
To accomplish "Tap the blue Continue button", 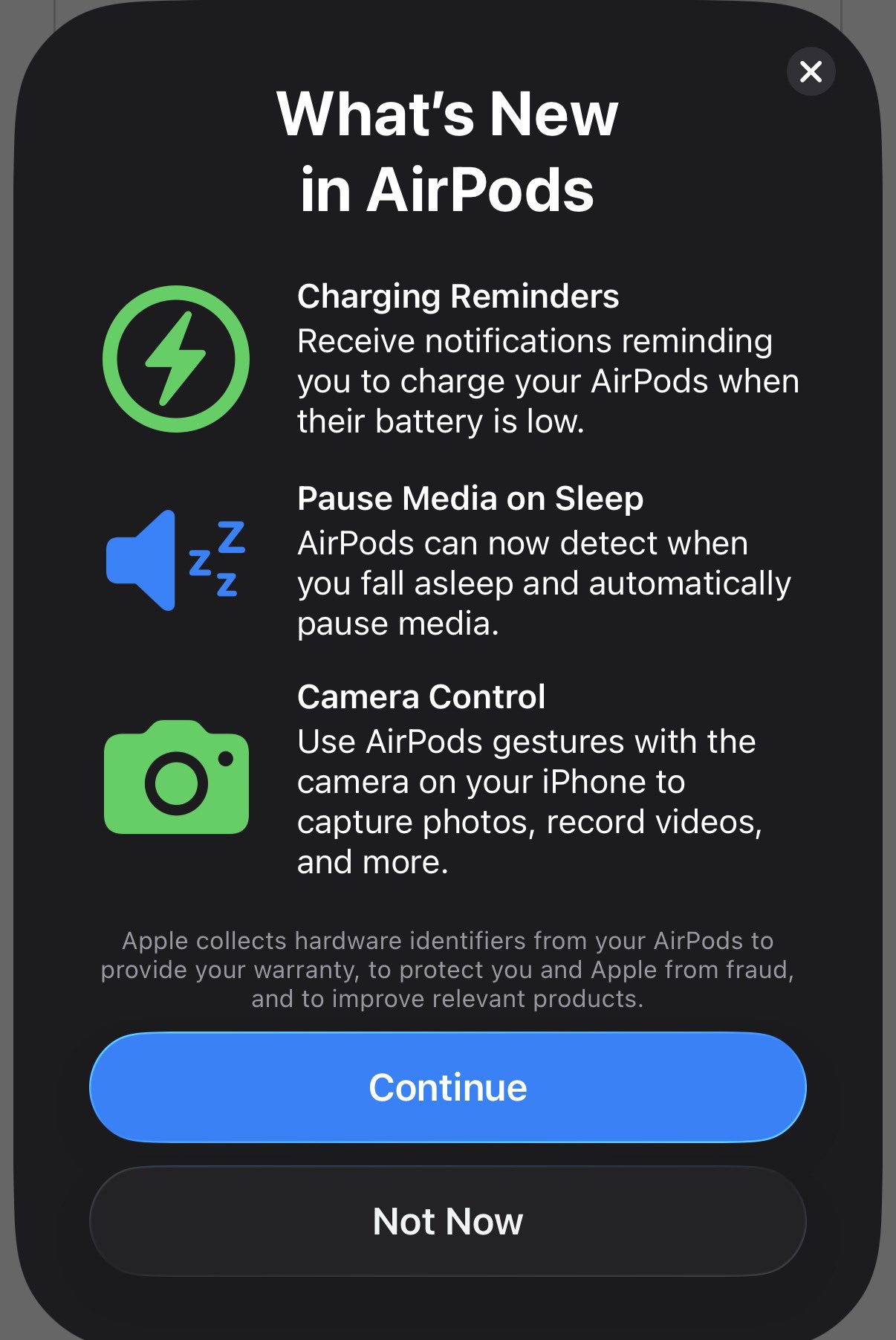I will pyautogui.click(x=447, y=1087).
